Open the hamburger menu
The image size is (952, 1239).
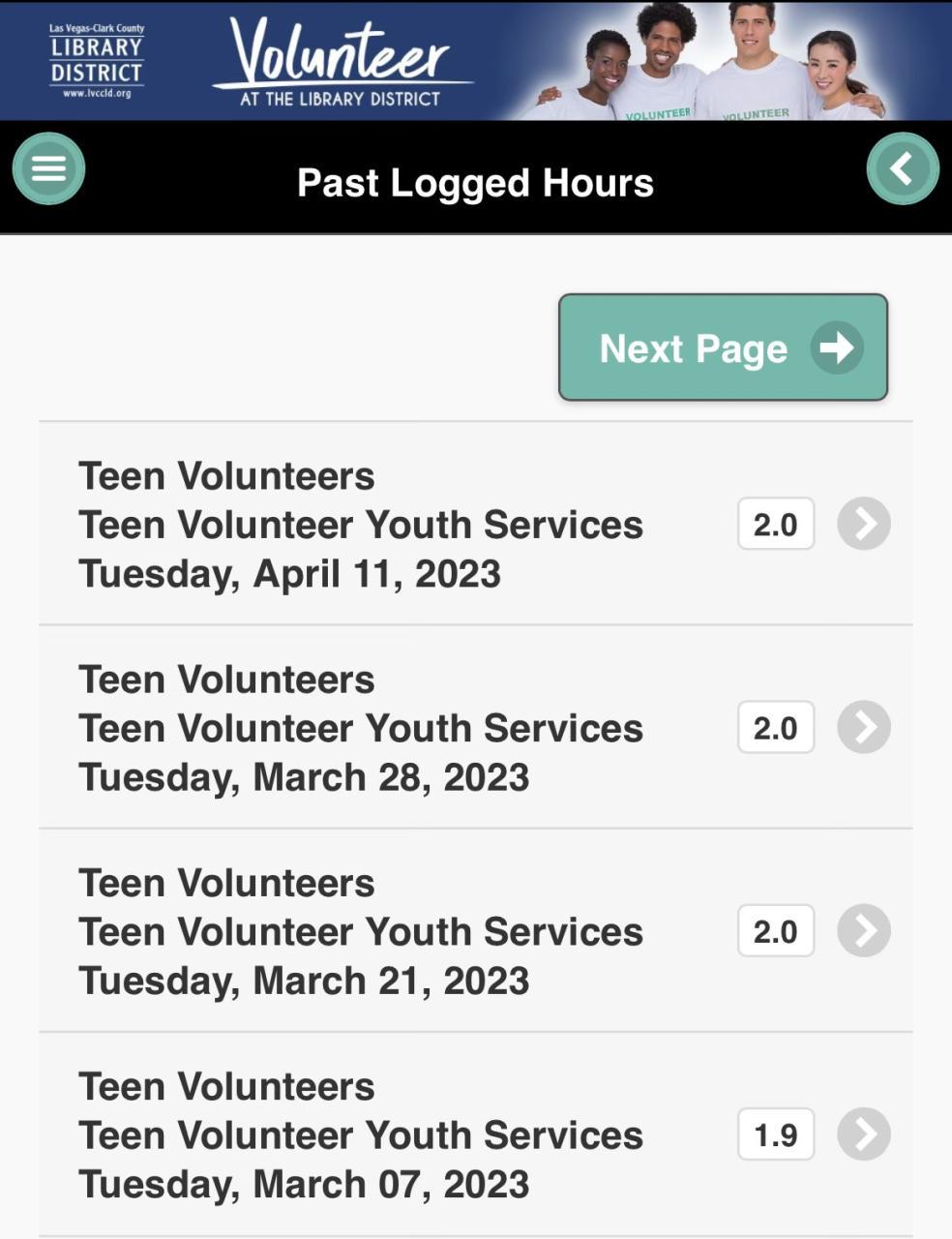tap(48, 168)
